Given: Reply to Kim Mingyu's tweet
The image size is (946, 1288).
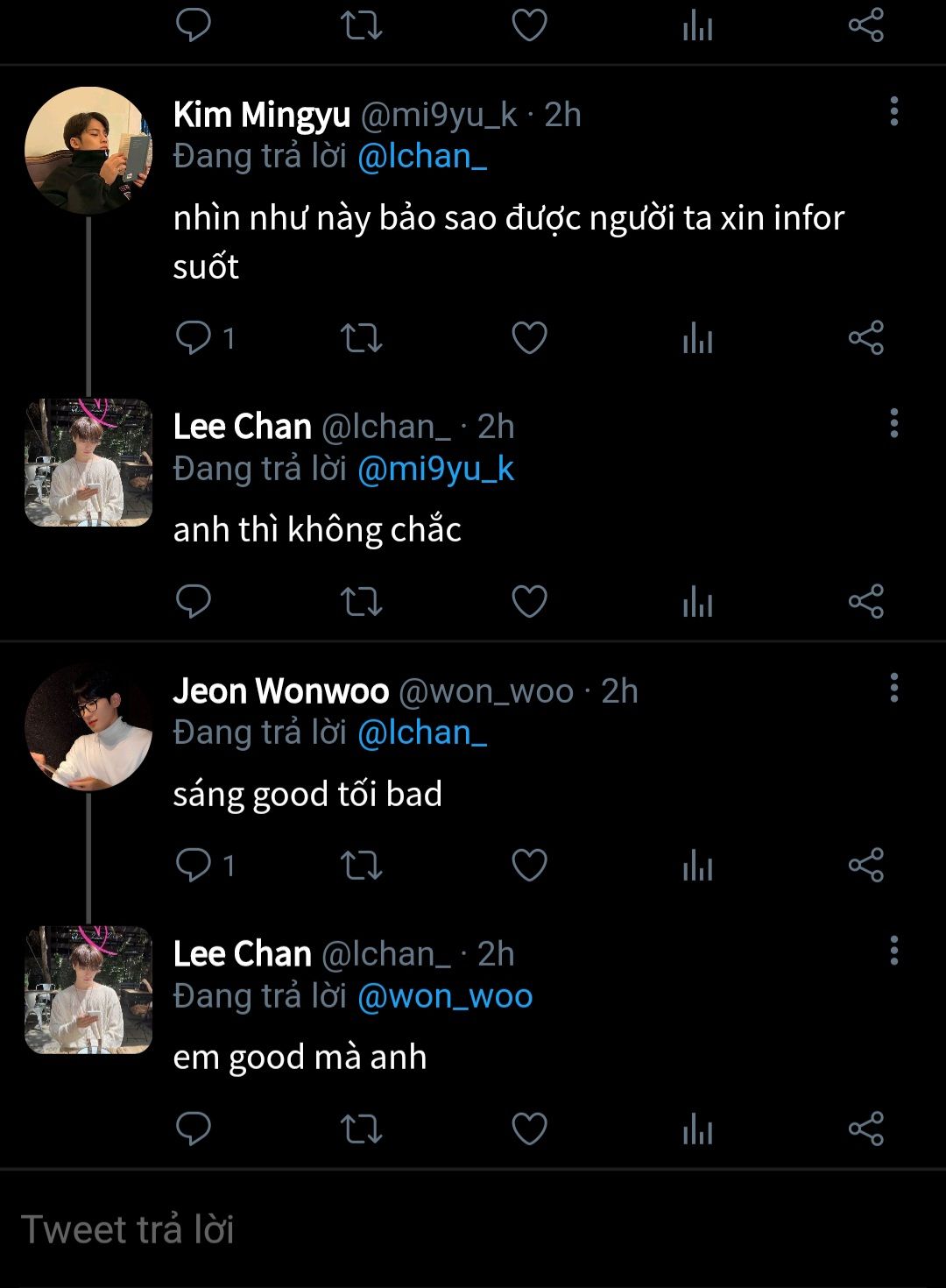Looking at the screenshot, I should 194,337.
